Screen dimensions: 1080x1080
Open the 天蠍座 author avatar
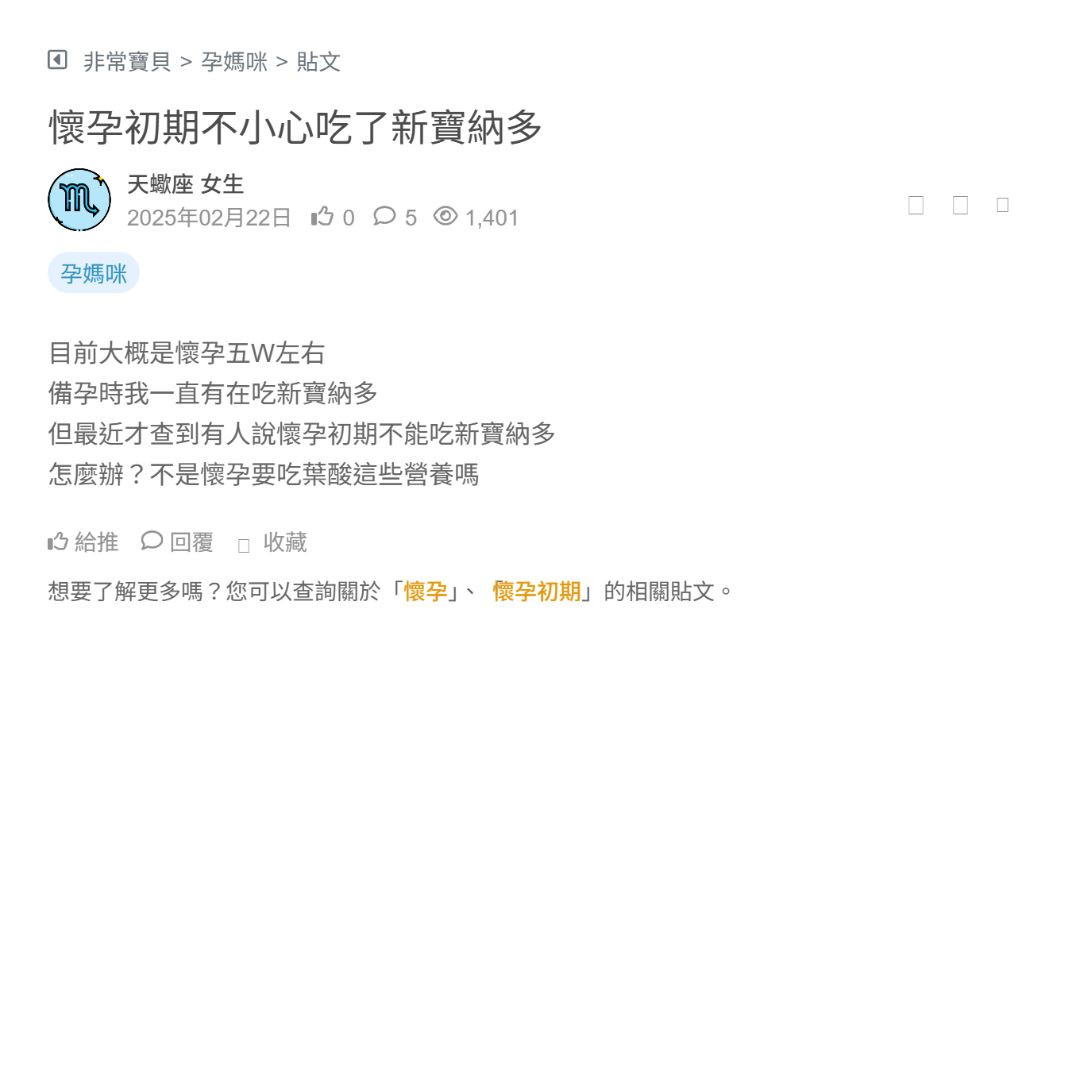click(79, 200)
